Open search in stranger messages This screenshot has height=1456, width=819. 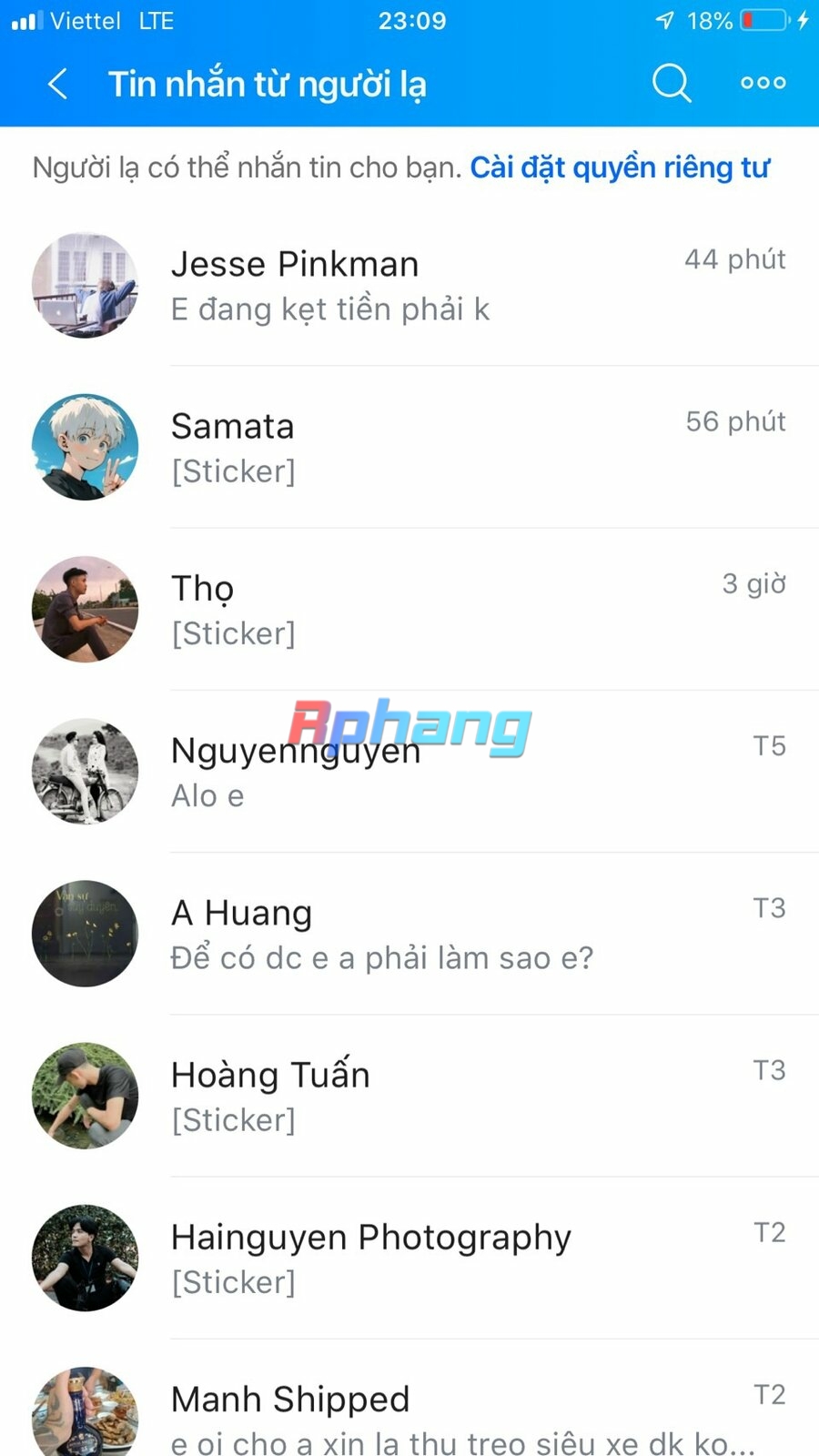(x=672, y=84)
